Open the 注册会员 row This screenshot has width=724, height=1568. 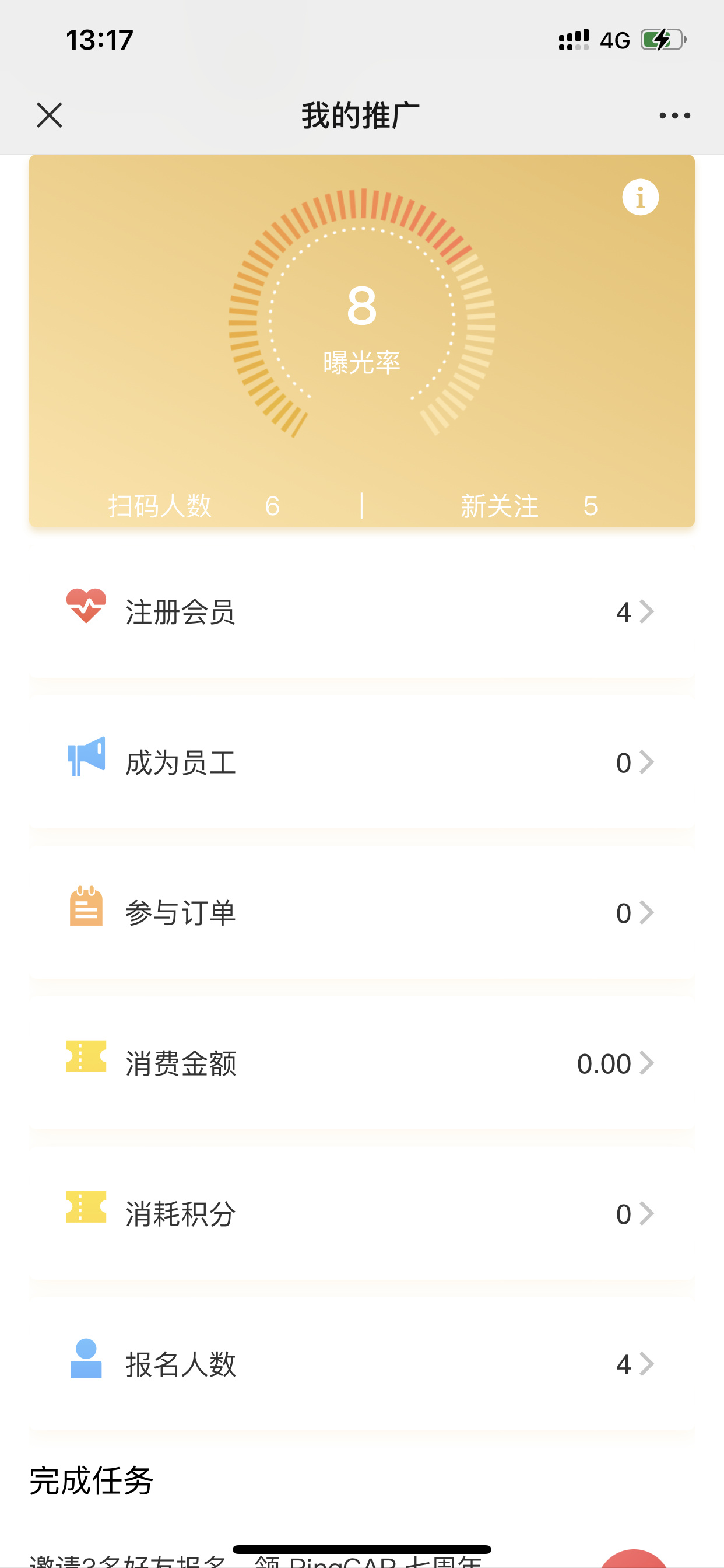tap(361, 612)
